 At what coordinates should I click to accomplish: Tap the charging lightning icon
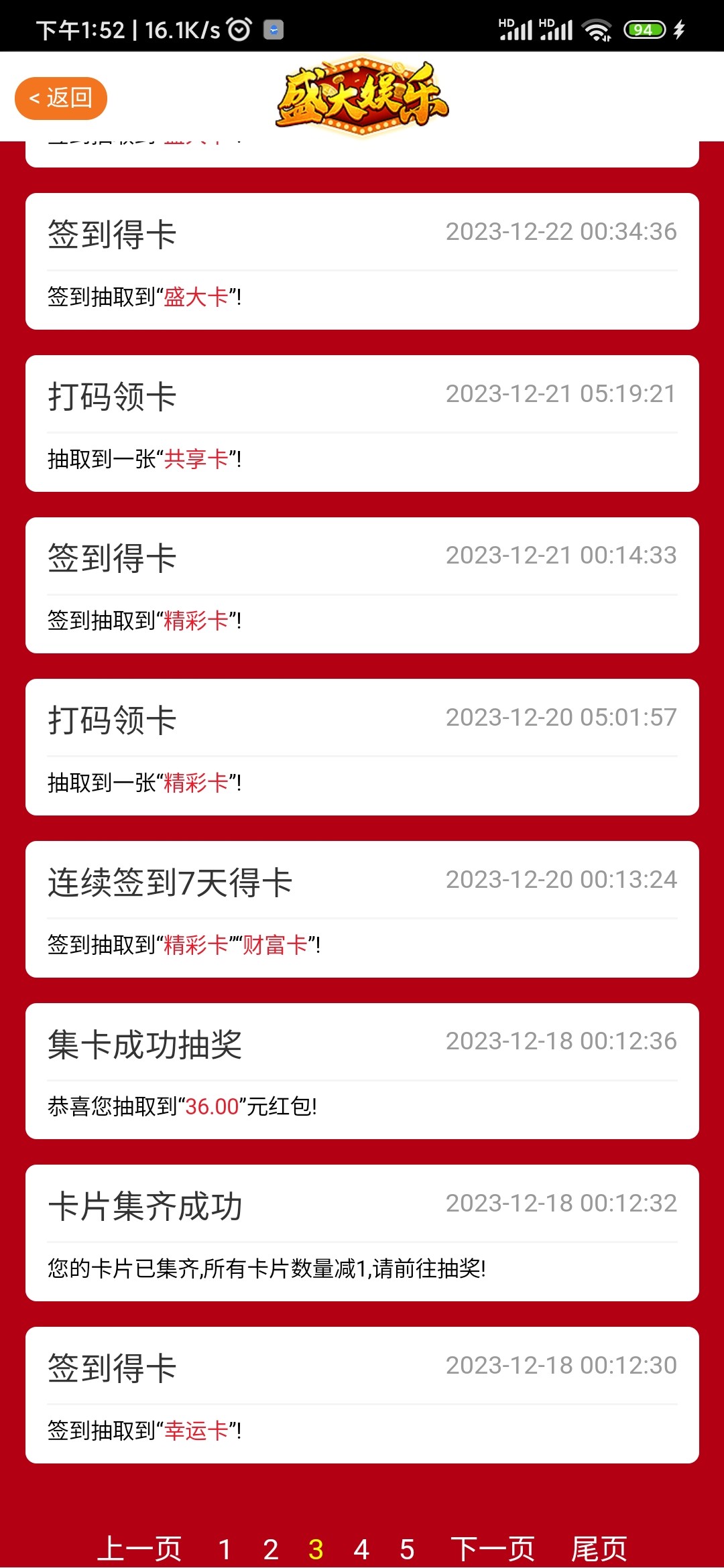pyautogui.click(x=680, y=28)
